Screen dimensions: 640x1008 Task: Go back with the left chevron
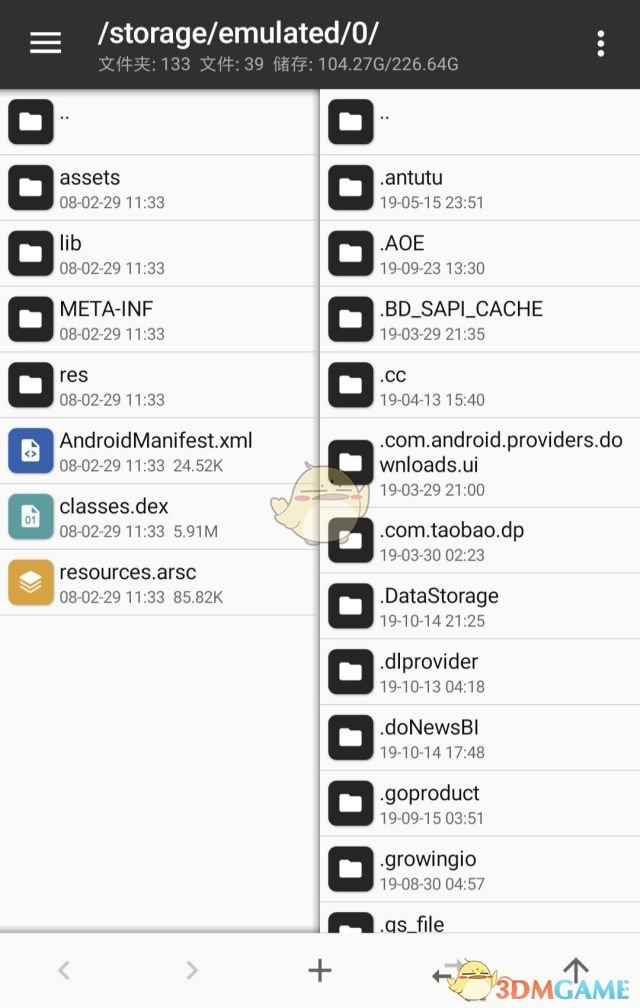64,969
